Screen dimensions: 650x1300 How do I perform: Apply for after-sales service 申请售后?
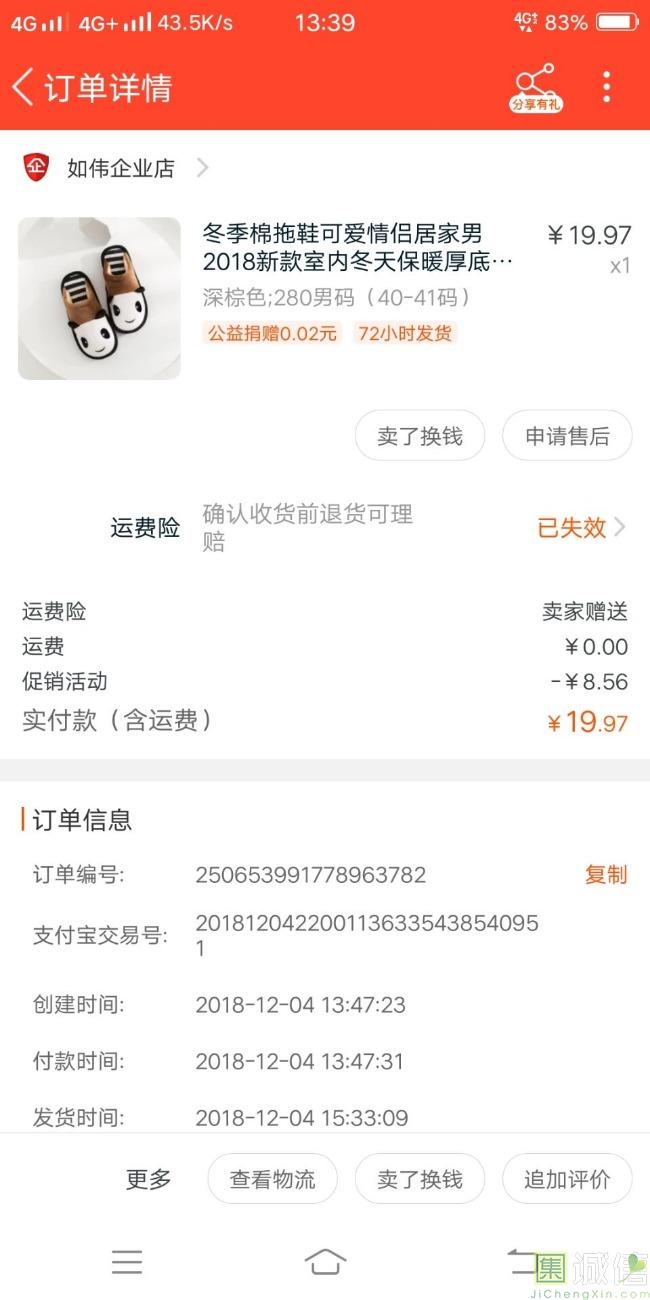point(567,436)
